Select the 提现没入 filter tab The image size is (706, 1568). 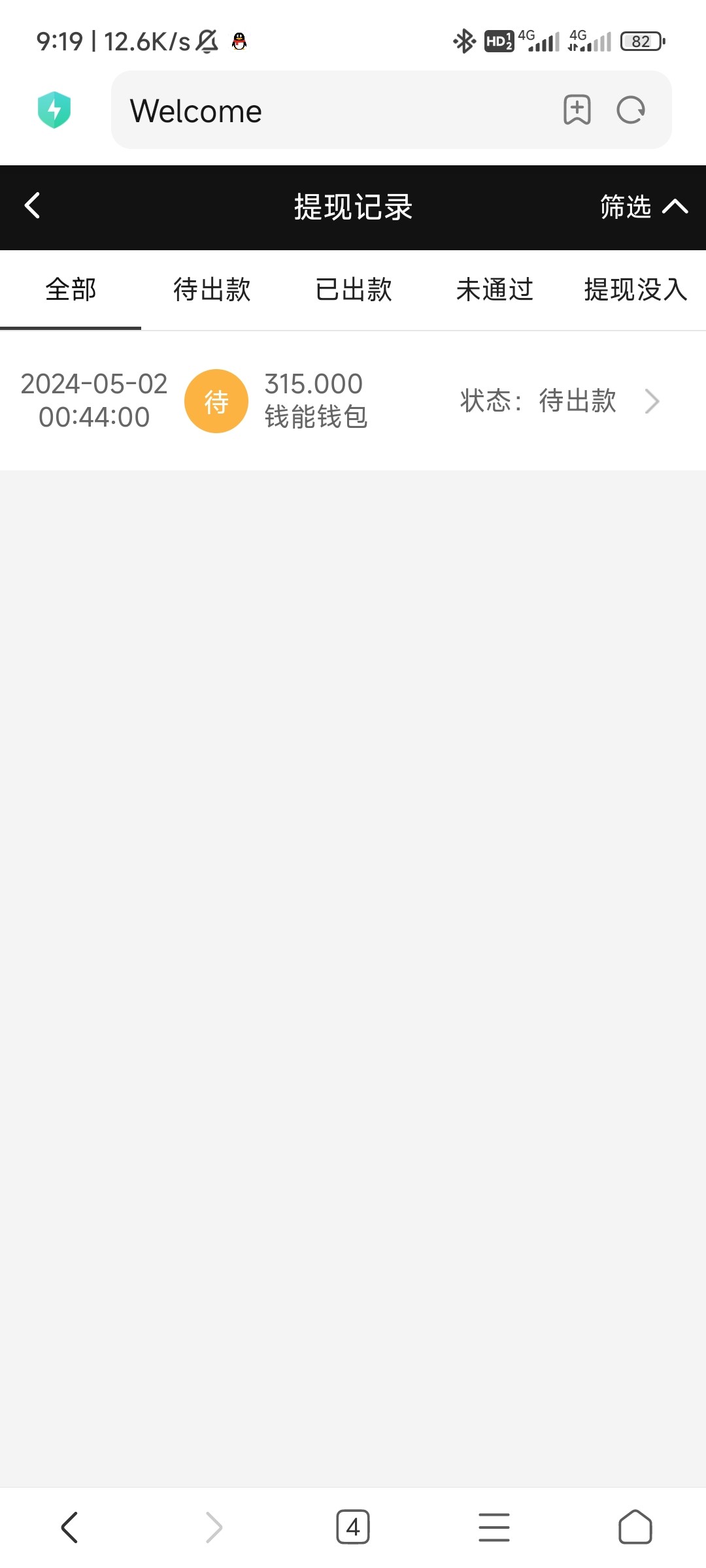tap(635, 289)
